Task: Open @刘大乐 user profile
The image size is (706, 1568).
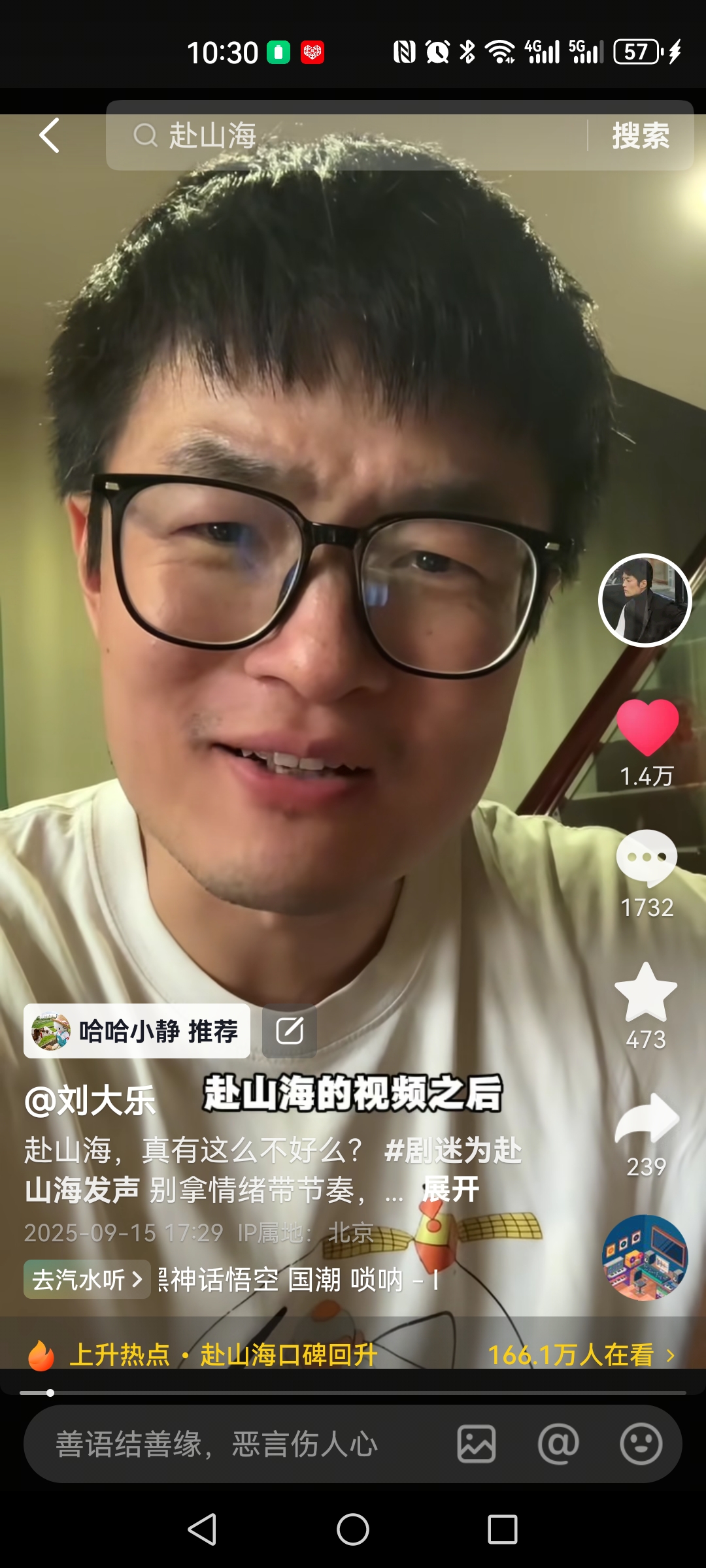Action: pyautogui.click(x=90, y=1101)
